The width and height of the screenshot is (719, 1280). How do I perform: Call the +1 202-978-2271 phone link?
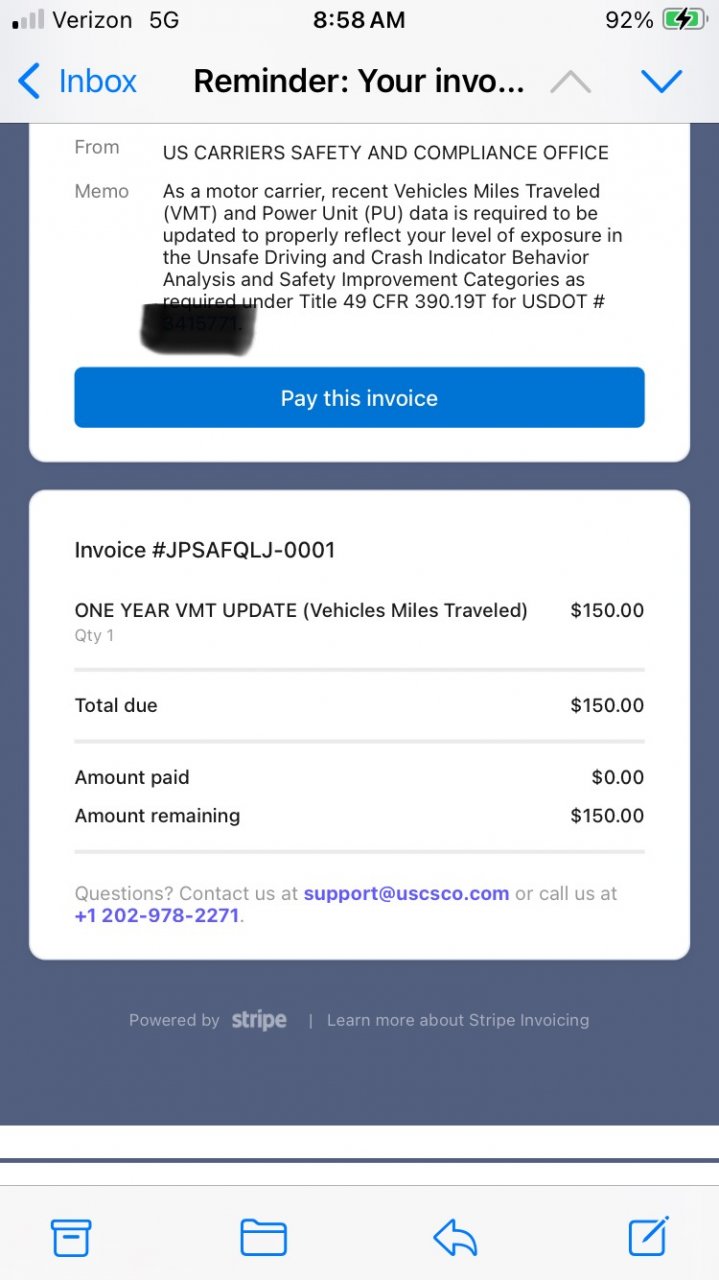157,915
